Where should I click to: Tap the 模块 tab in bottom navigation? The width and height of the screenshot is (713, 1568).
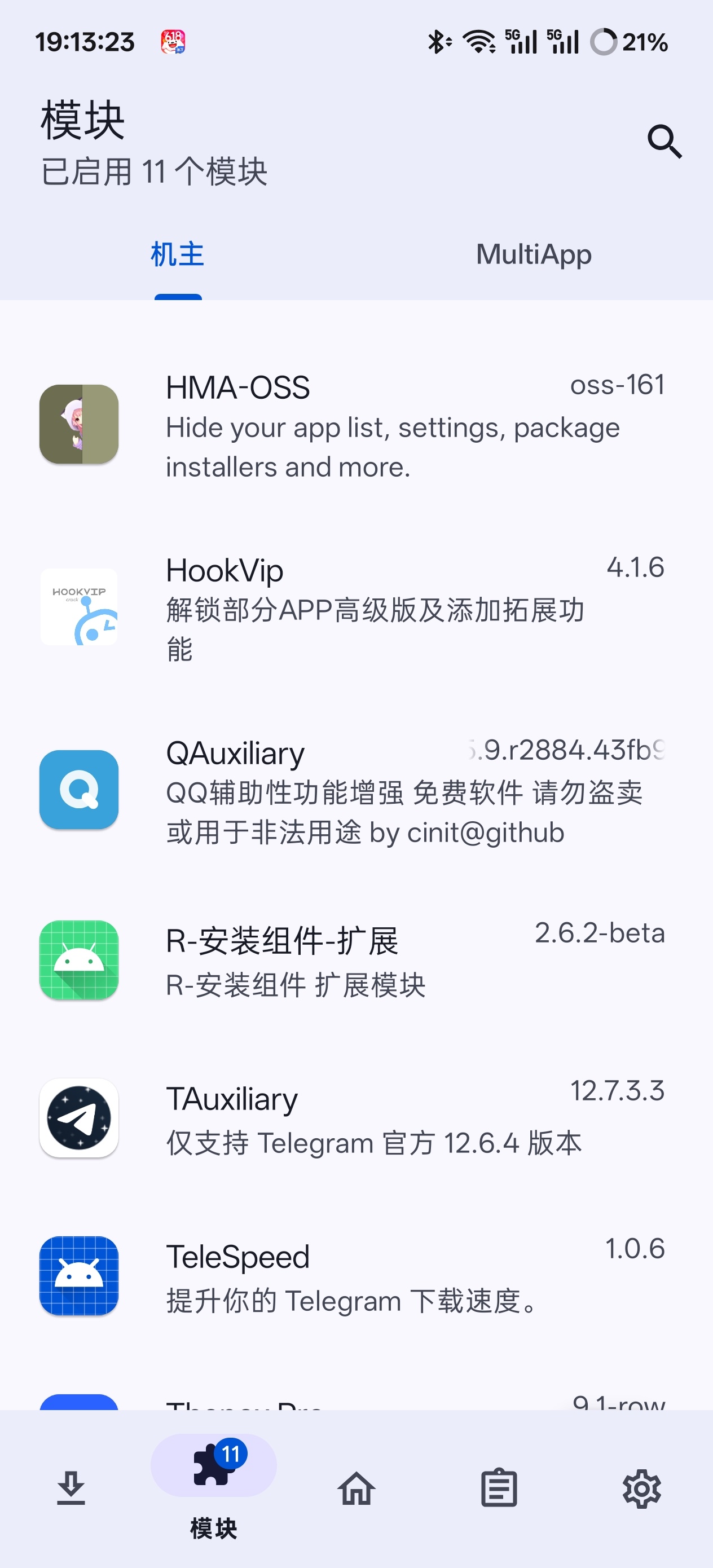[214, 1488]
